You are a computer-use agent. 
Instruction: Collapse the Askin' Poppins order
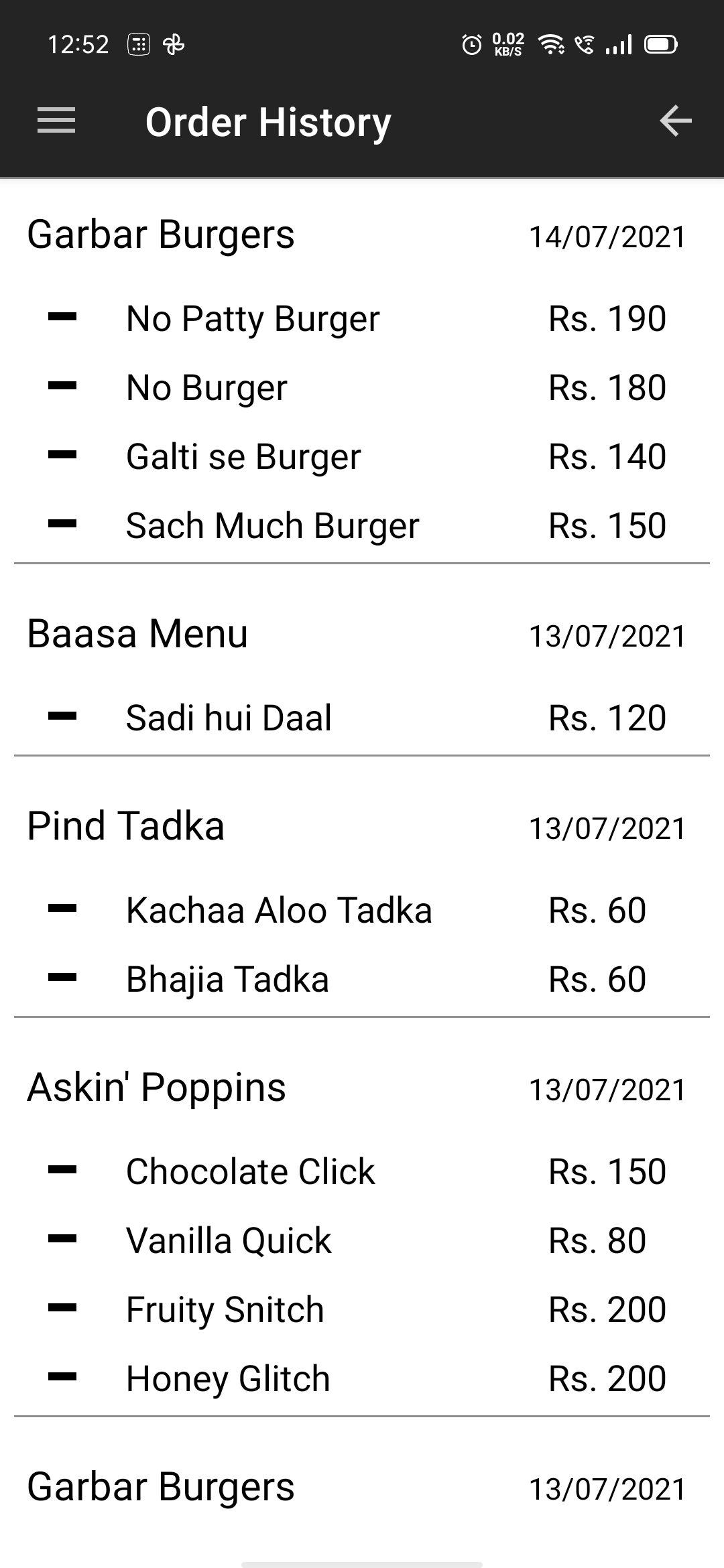click(x=156, y=1088)
